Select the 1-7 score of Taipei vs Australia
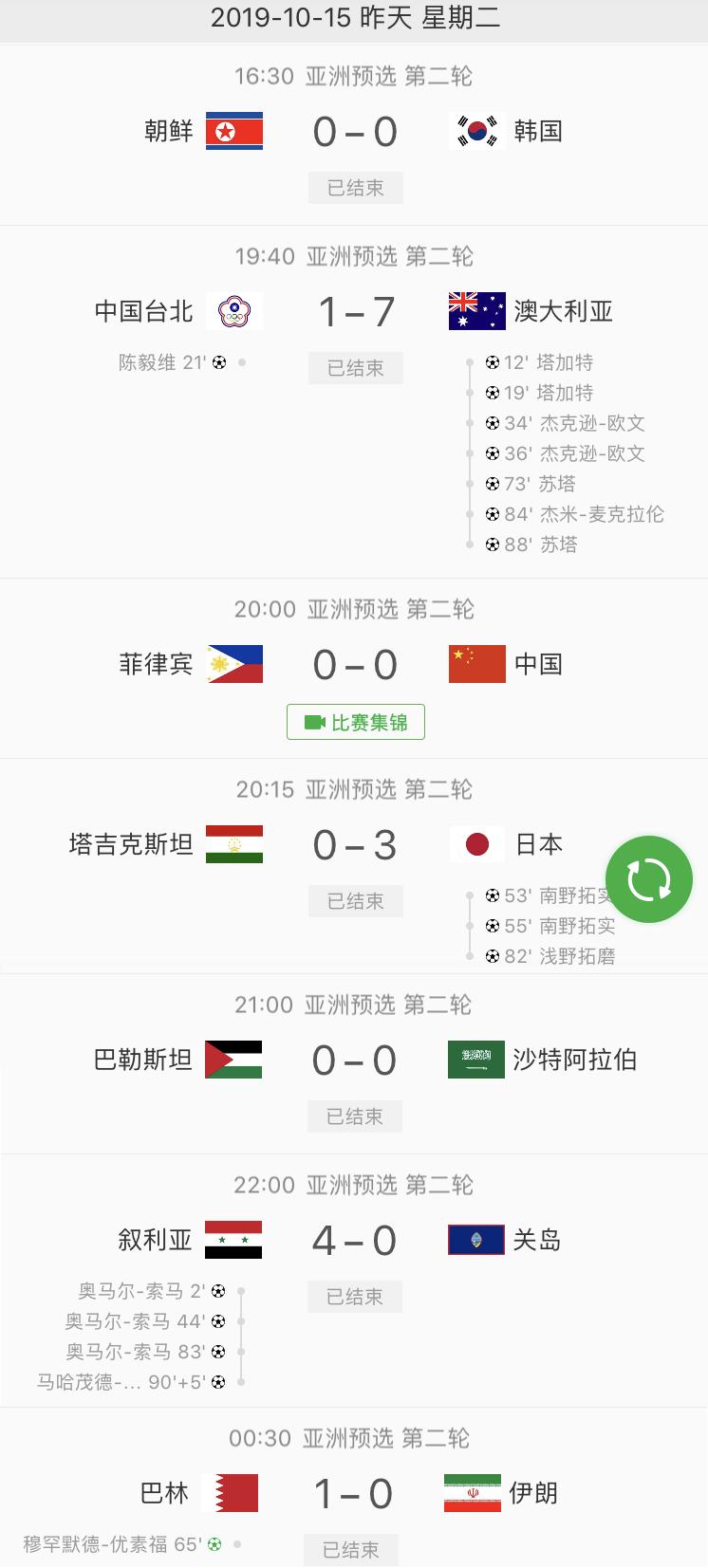Screen dimensions: 708x1568 point(354,310)
